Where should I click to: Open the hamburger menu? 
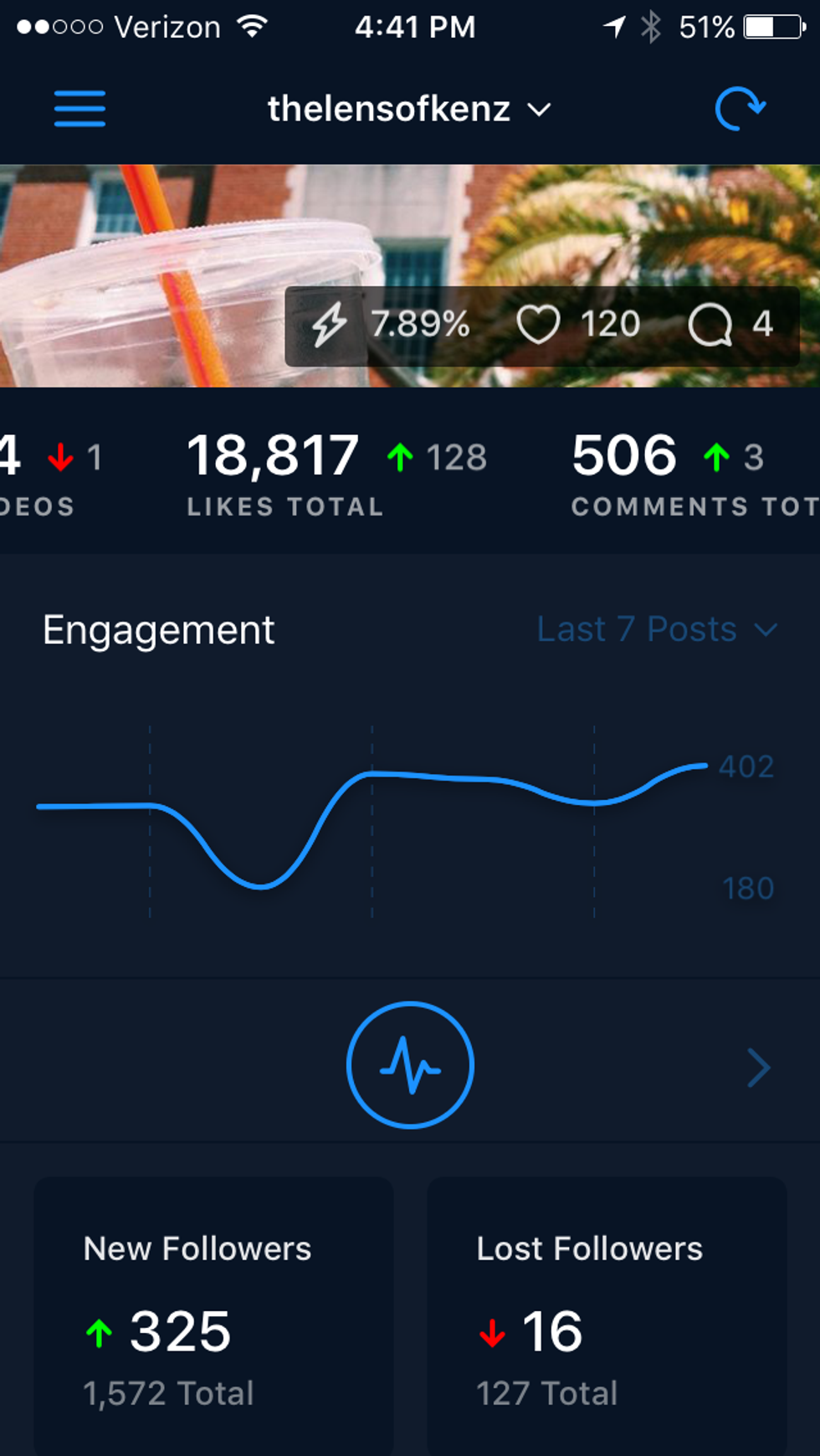[x=79, y=109]
